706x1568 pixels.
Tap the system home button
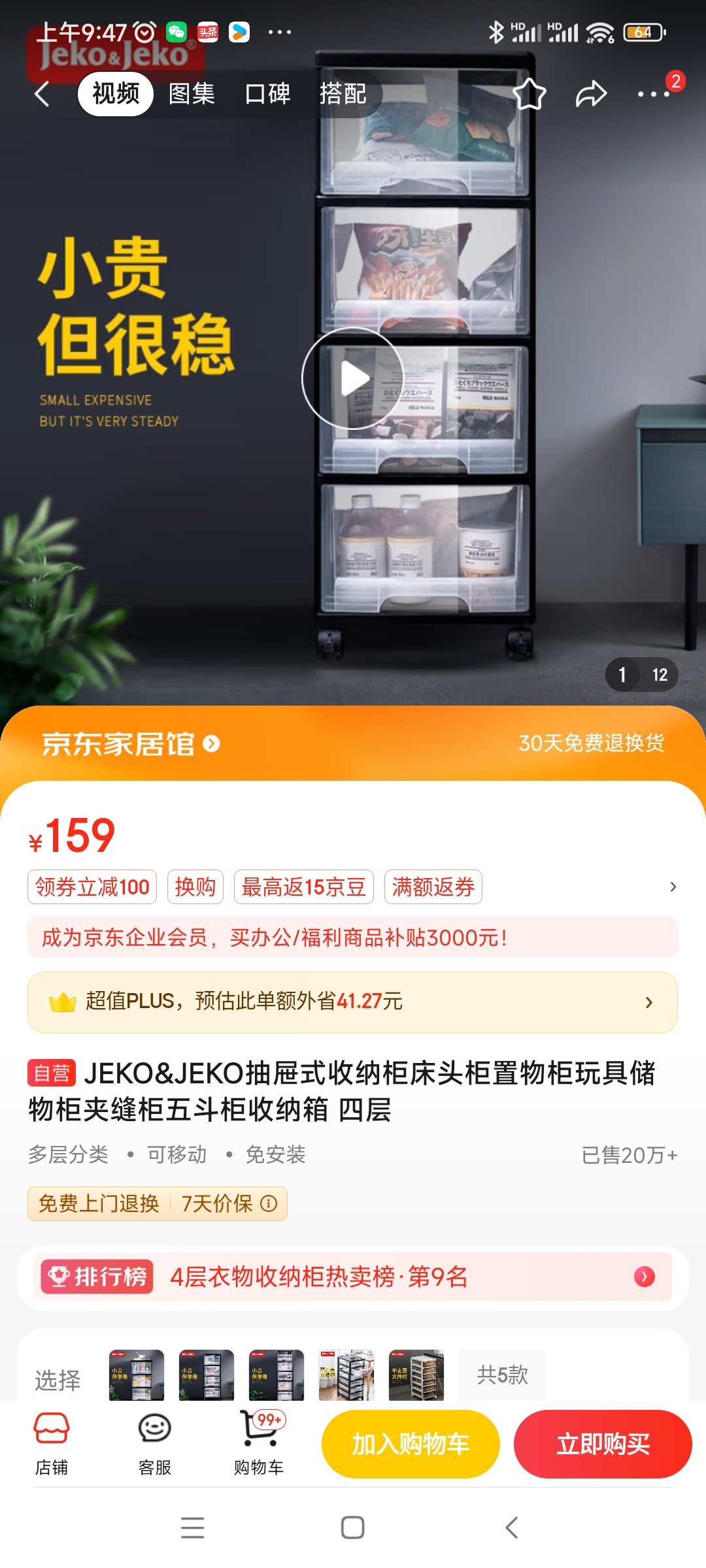click(352, 1527)
